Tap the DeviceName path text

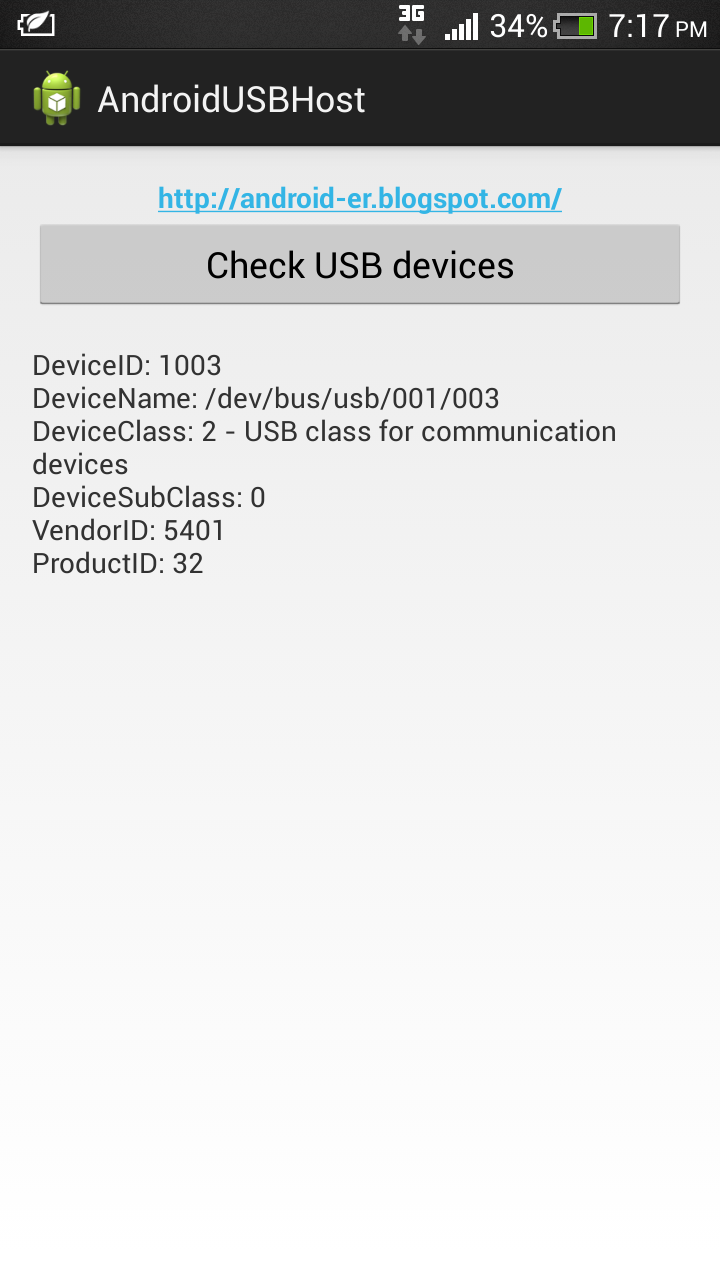(x=266, y=398)
